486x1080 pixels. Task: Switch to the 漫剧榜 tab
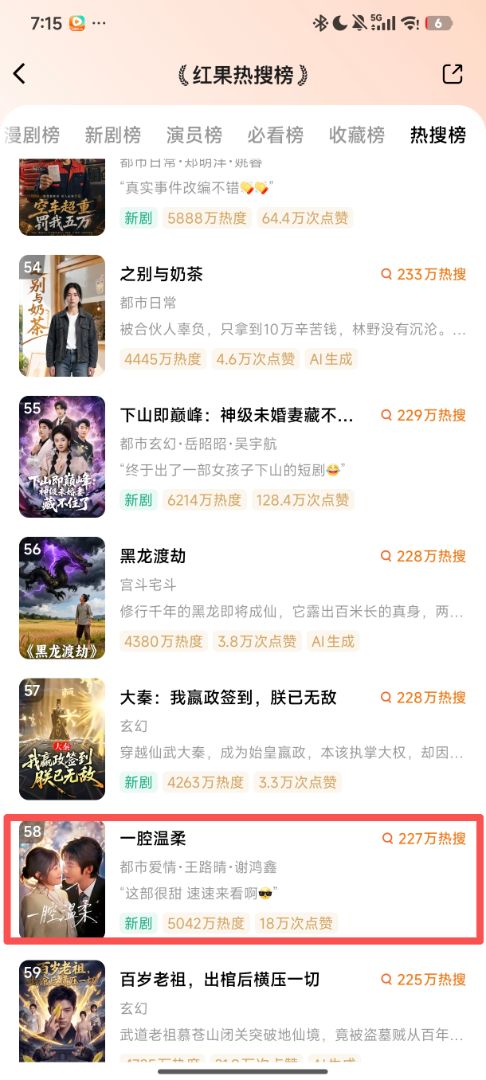point(32,135)
